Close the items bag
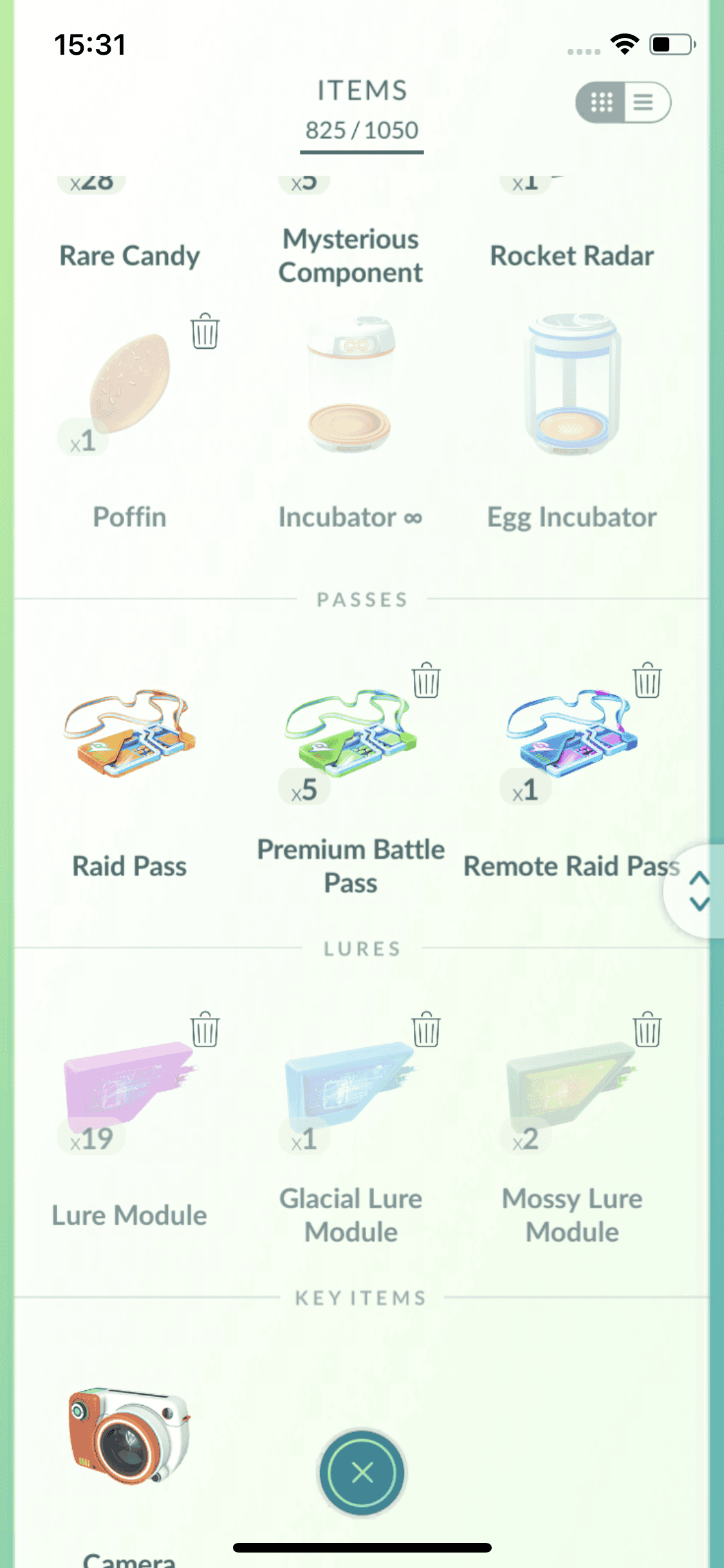Screen dimensions: 724x1568 pyautogui.click(x=362, y=1472)
